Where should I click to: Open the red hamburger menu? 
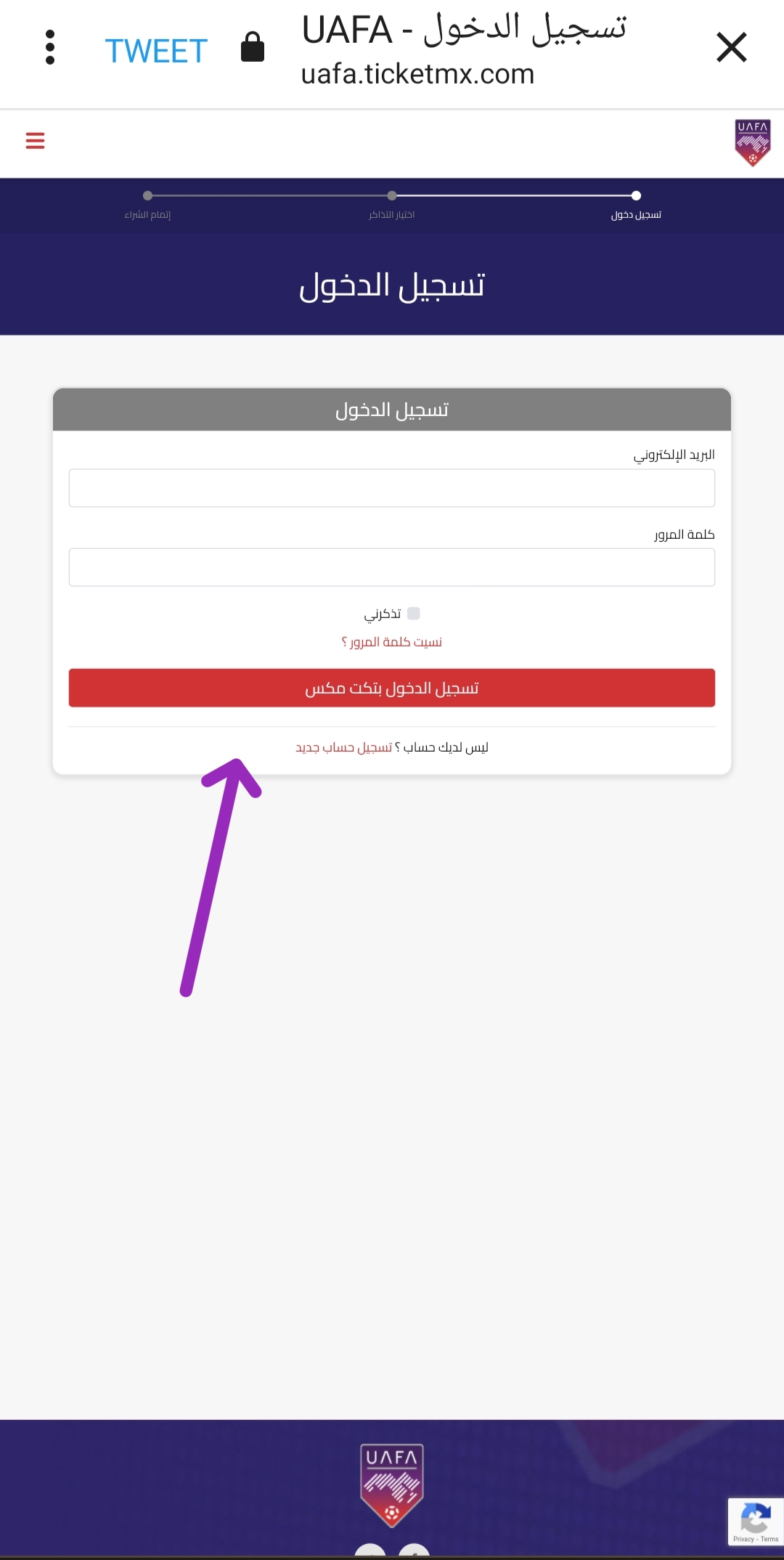point(35,140)
